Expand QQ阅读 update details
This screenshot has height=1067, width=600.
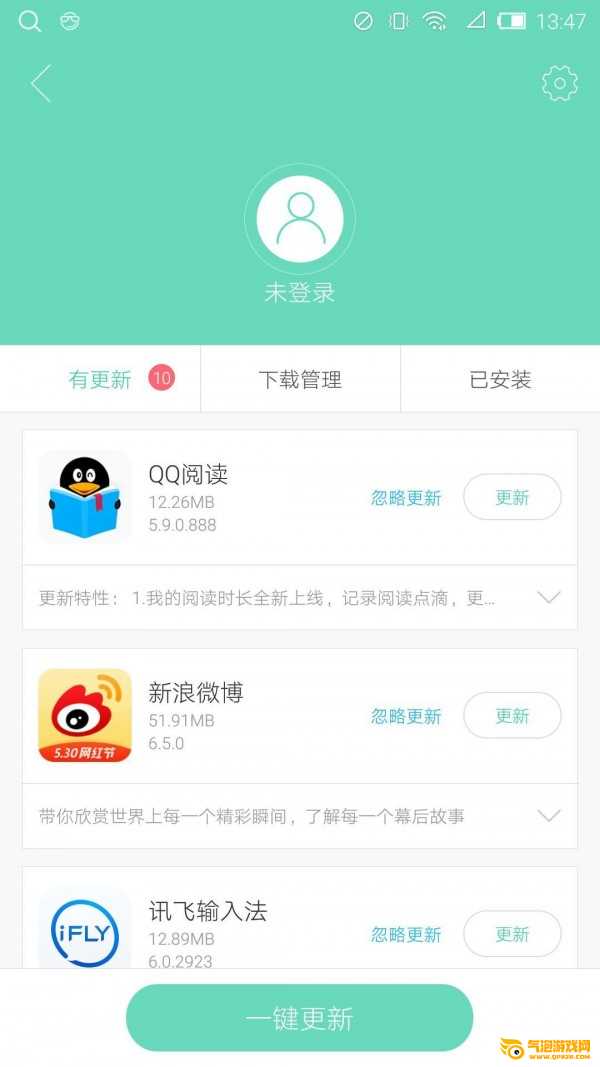(548, 597)
